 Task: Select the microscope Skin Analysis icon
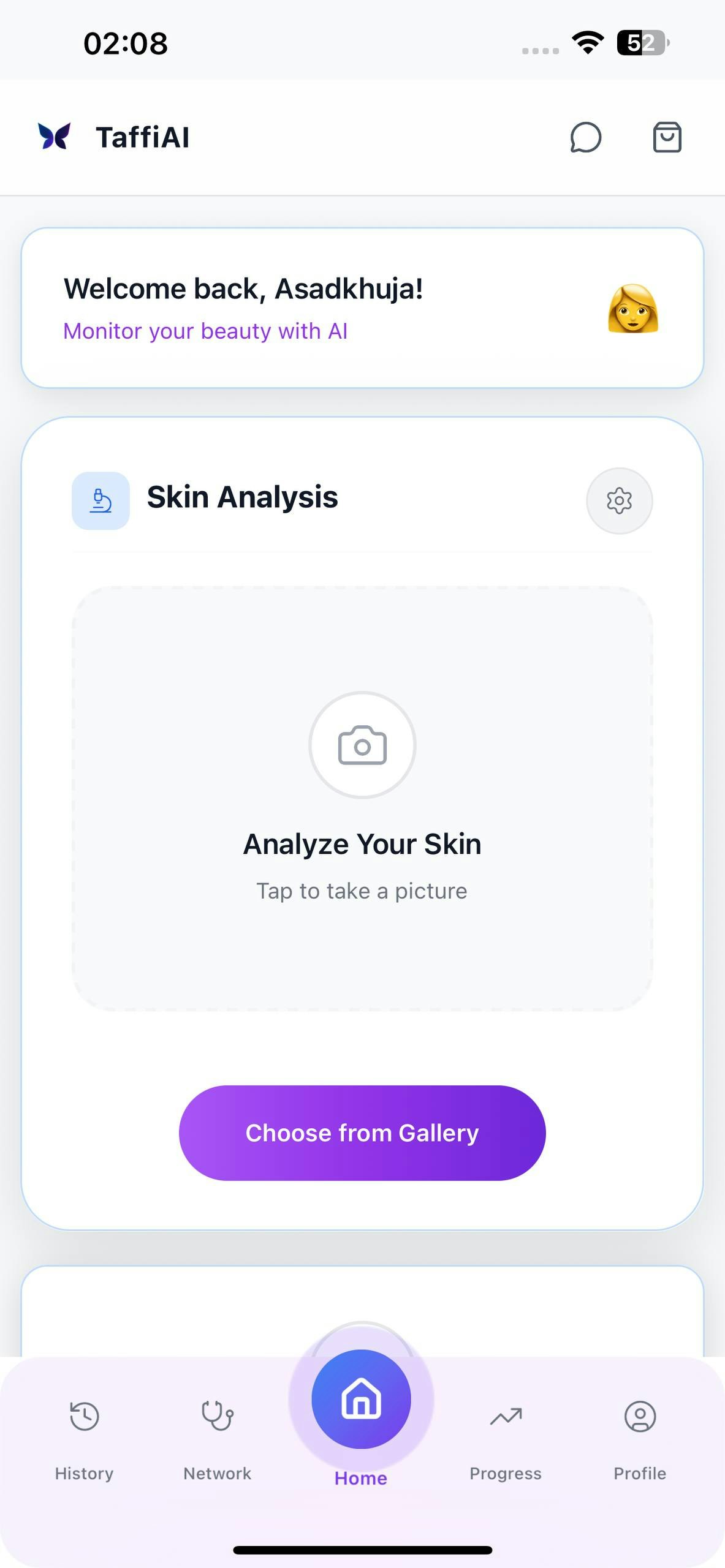click(x=101, y=500)
